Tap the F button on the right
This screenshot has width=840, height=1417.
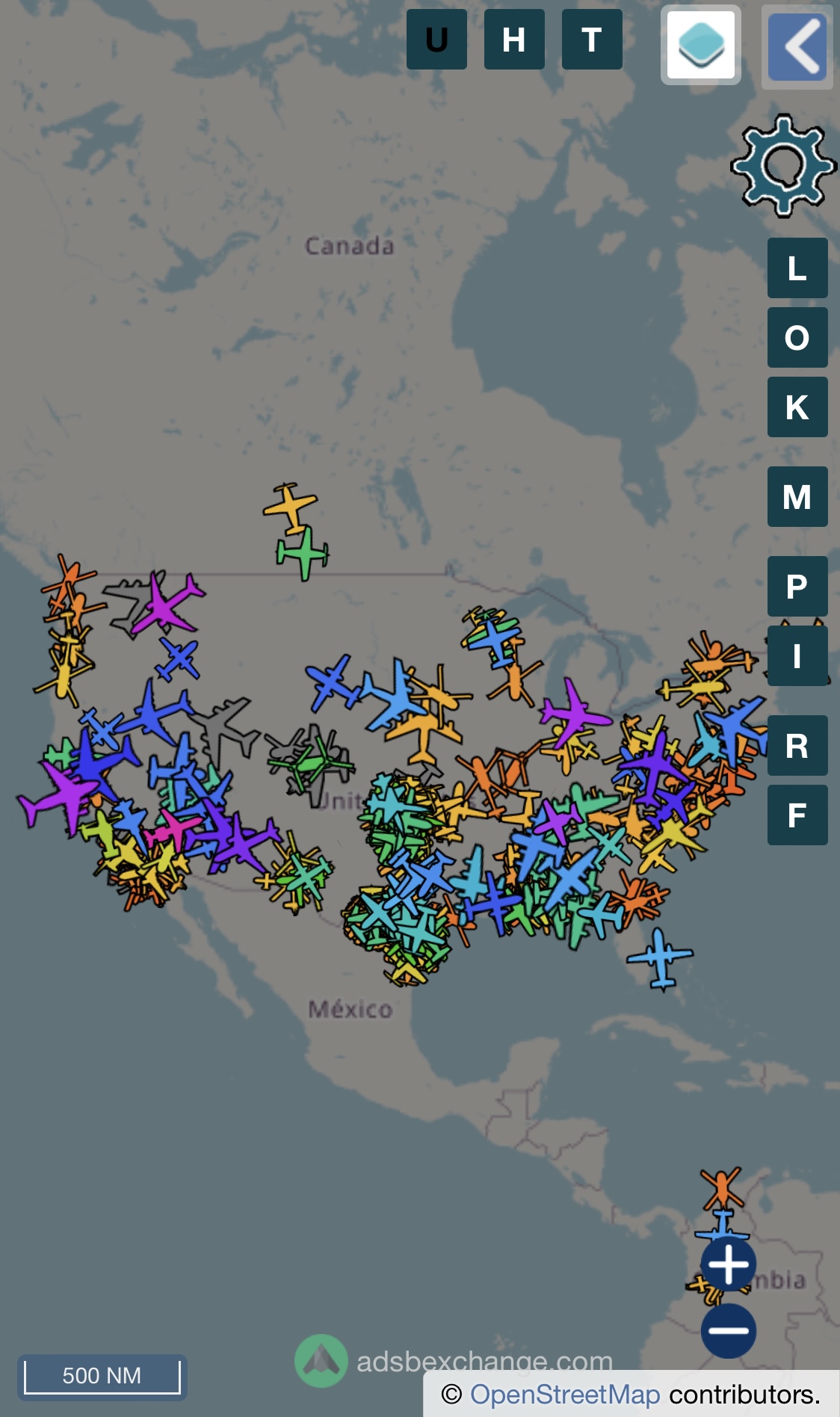[x=797, y=815]
